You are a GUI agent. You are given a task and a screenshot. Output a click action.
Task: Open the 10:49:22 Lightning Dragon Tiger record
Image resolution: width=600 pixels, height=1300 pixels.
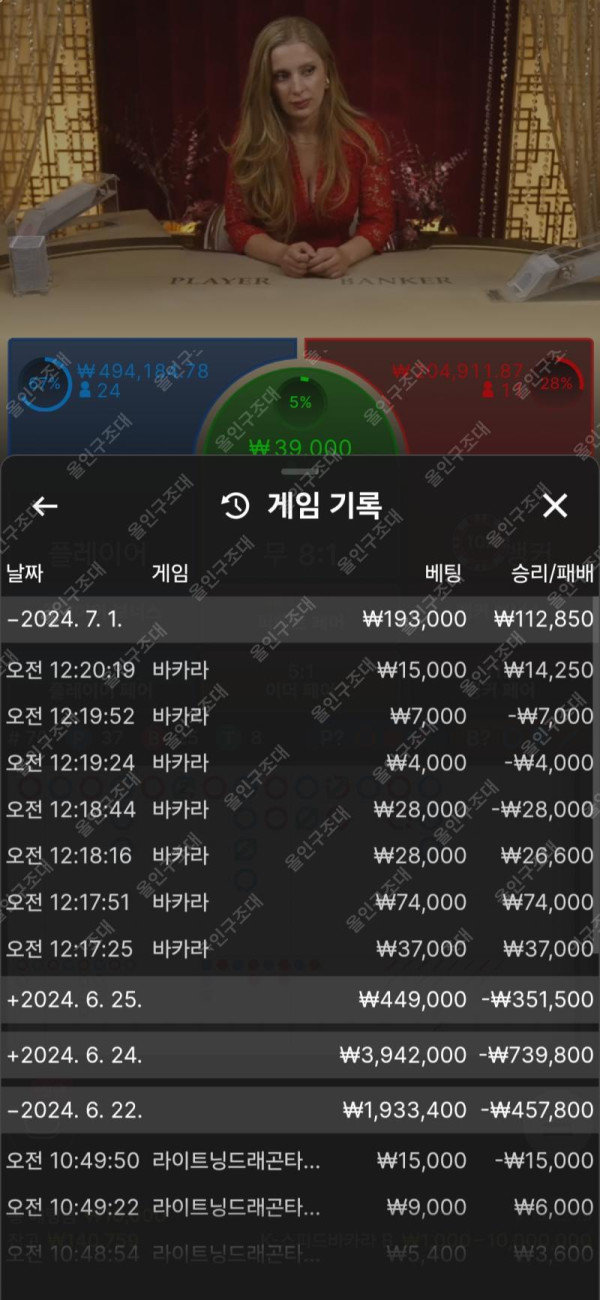pyautogui.click(x=300, y=1208)
